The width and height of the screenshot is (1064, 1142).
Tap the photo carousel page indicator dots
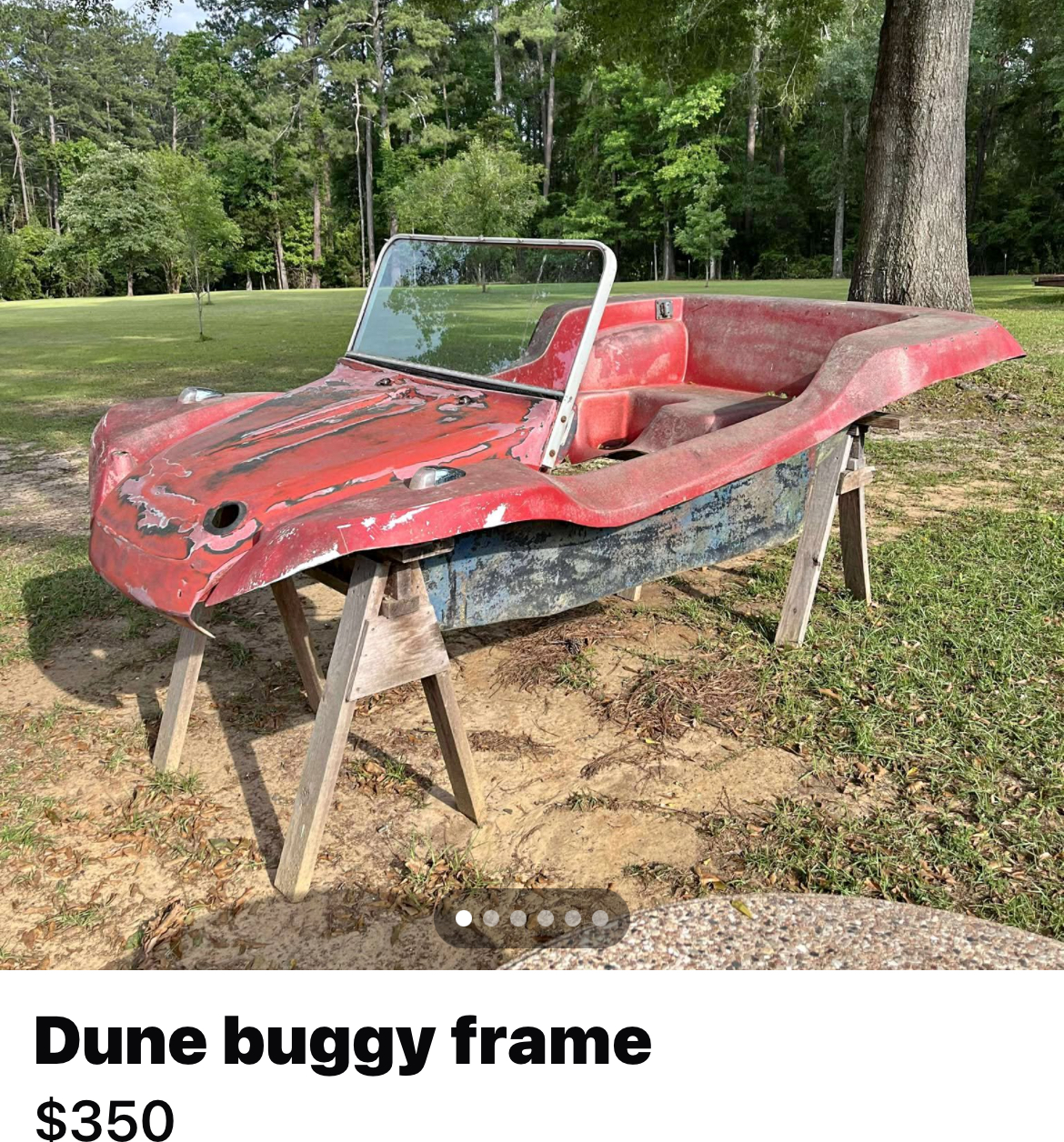tap(532, 918)
